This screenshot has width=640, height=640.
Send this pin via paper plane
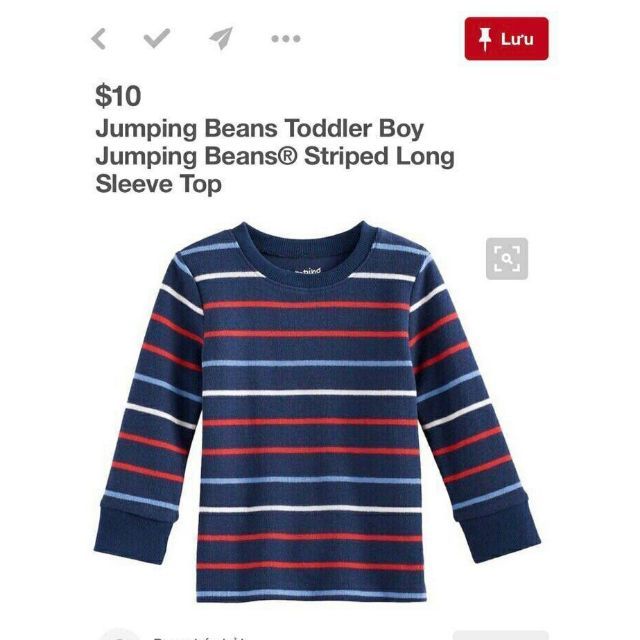pos(220,39)
